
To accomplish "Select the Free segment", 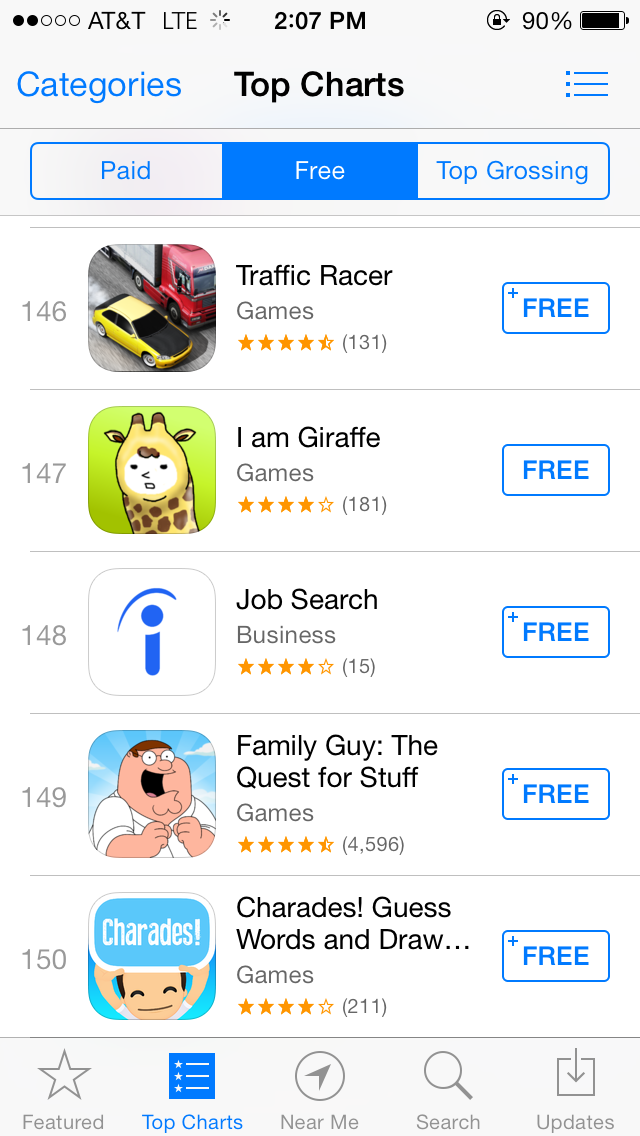I will tap(319, 171).
